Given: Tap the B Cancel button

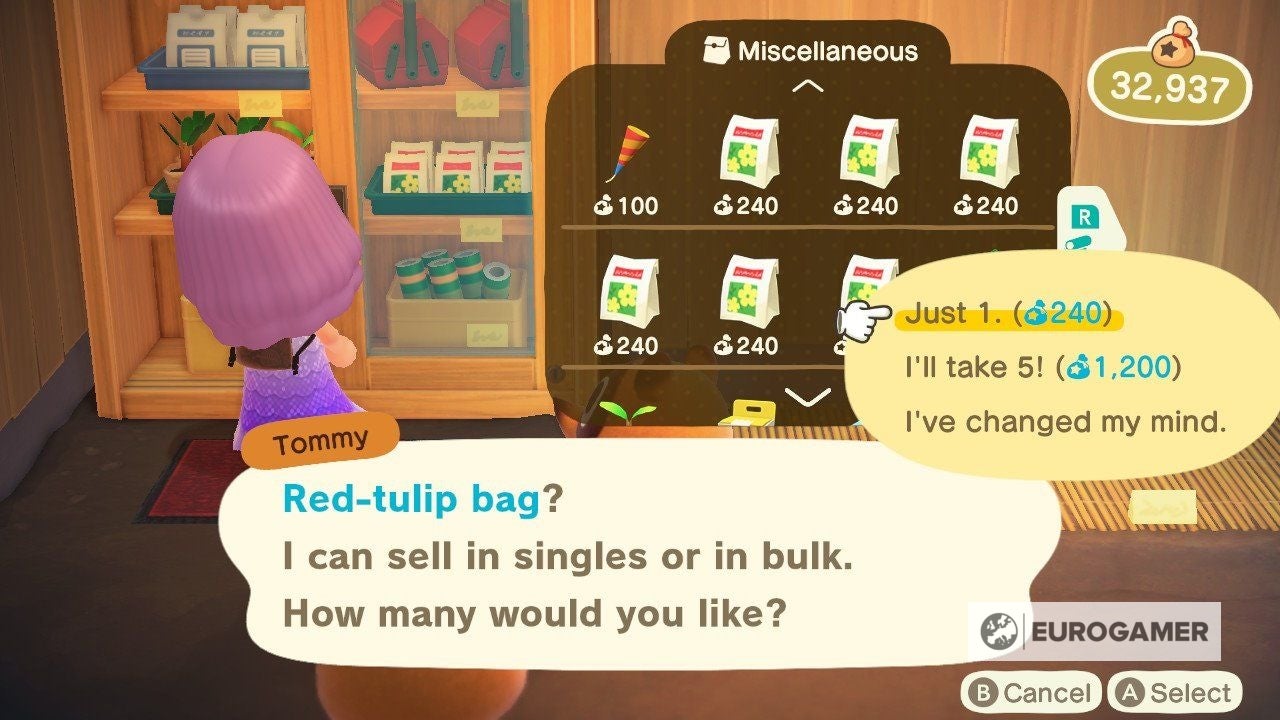Looking at the screenshot, I should point(1029,693).
